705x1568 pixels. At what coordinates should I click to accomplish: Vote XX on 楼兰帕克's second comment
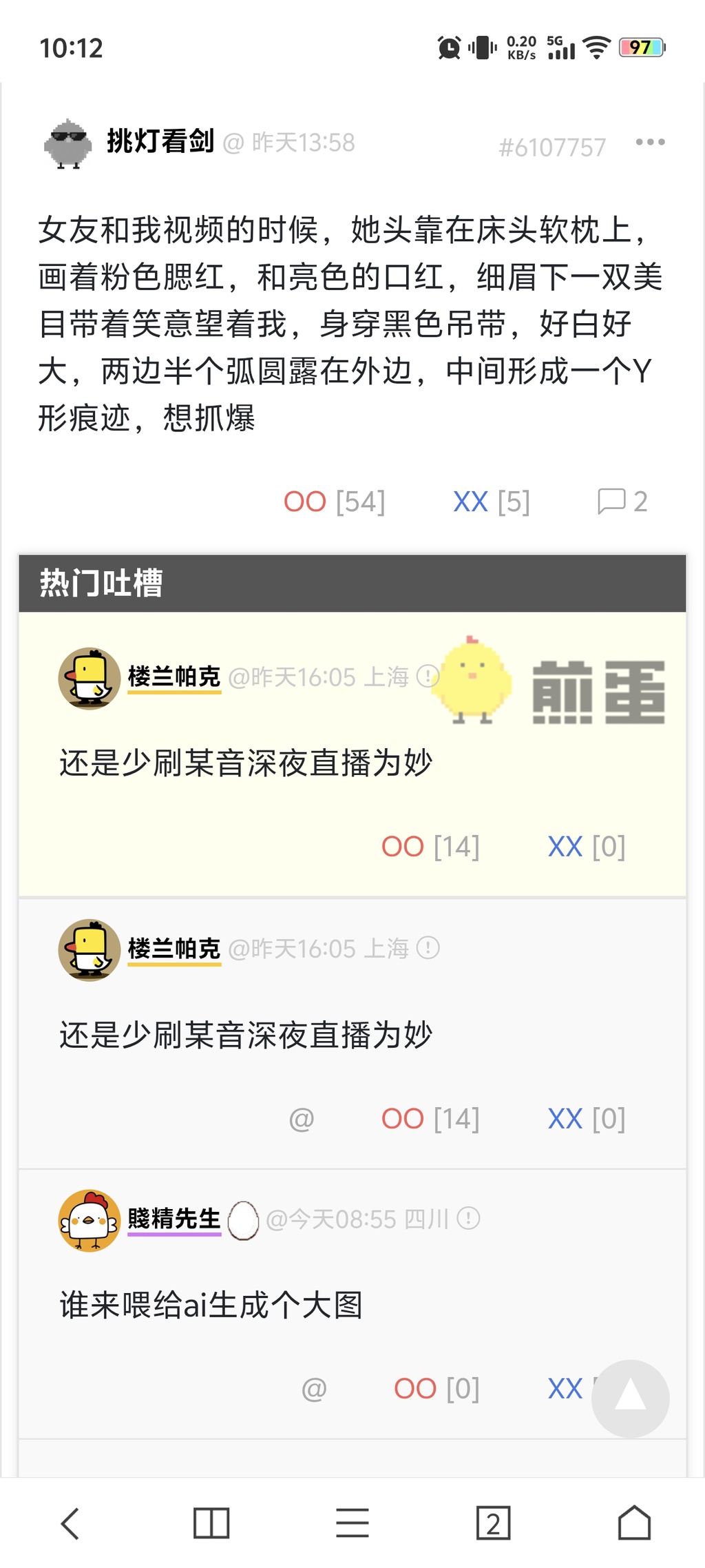(x=586, y=1119)
